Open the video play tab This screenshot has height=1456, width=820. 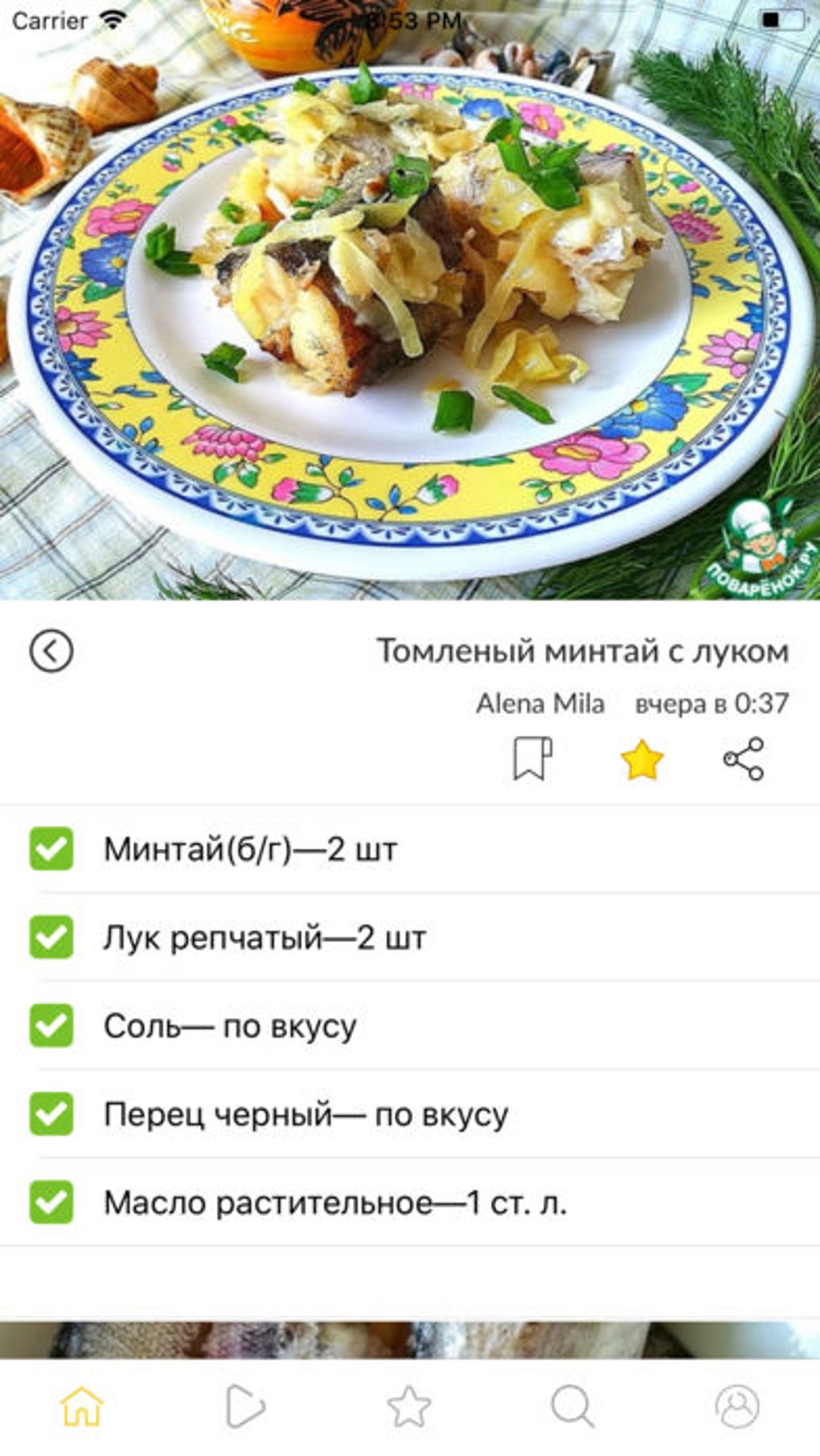click(x=245, y=1406)
